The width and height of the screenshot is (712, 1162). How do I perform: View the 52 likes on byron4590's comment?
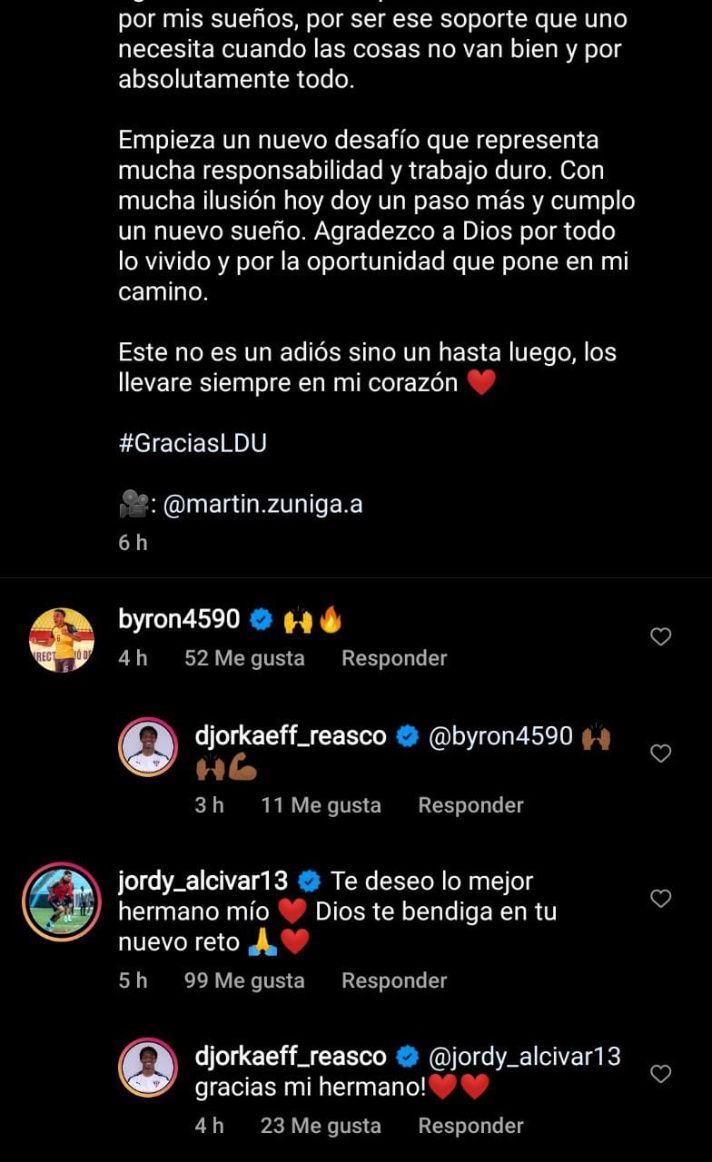click(244, 658)
